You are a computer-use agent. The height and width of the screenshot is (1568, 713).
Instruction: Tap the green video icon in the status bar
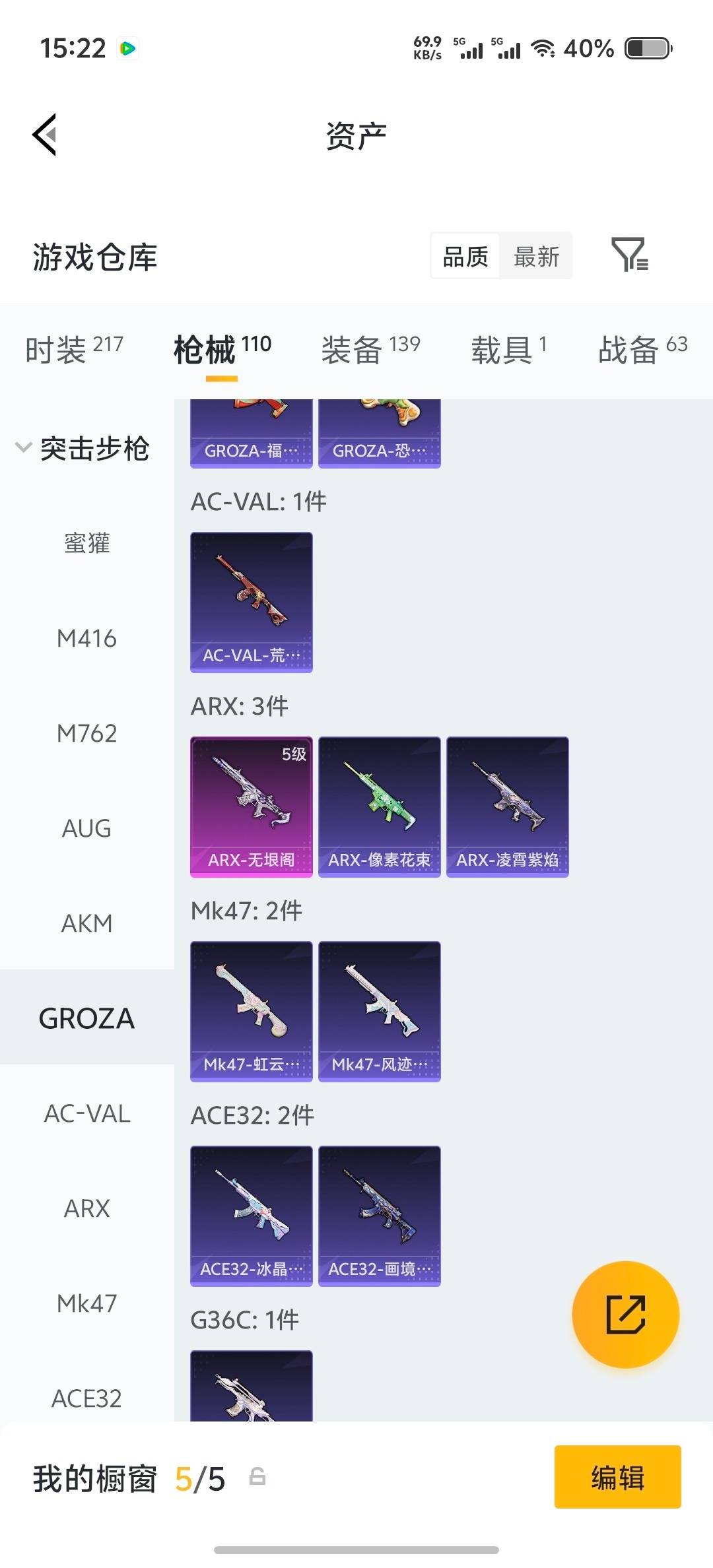(127, 48)
